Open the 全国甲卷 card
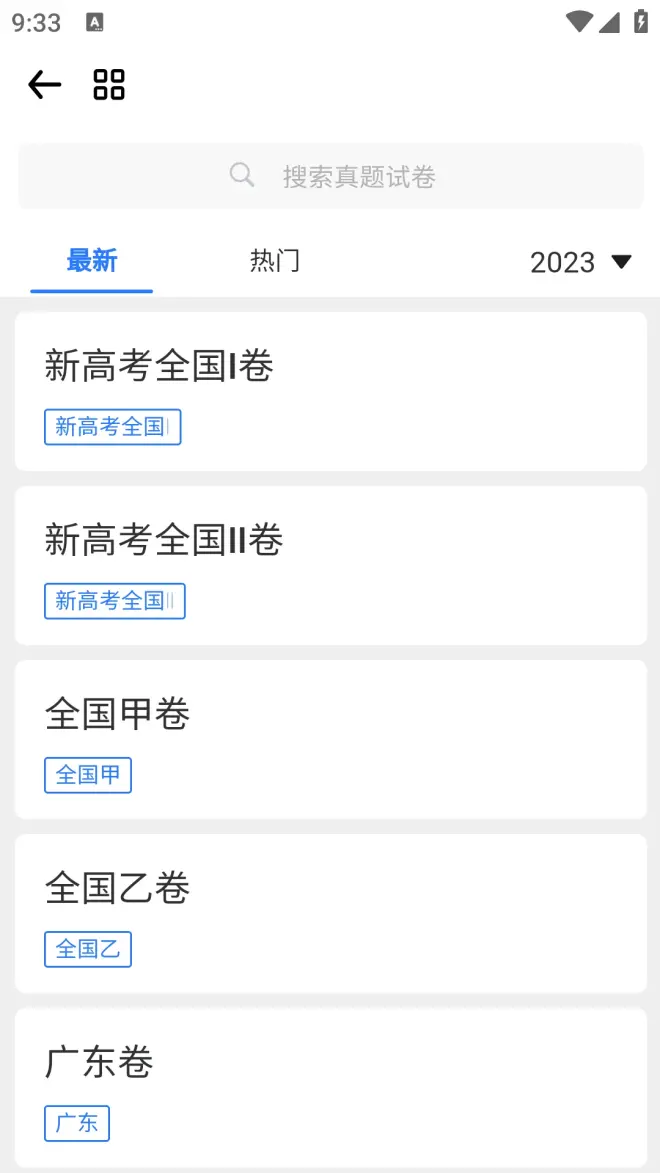Viewport: 660px width, 1173px height. point(331,739)
